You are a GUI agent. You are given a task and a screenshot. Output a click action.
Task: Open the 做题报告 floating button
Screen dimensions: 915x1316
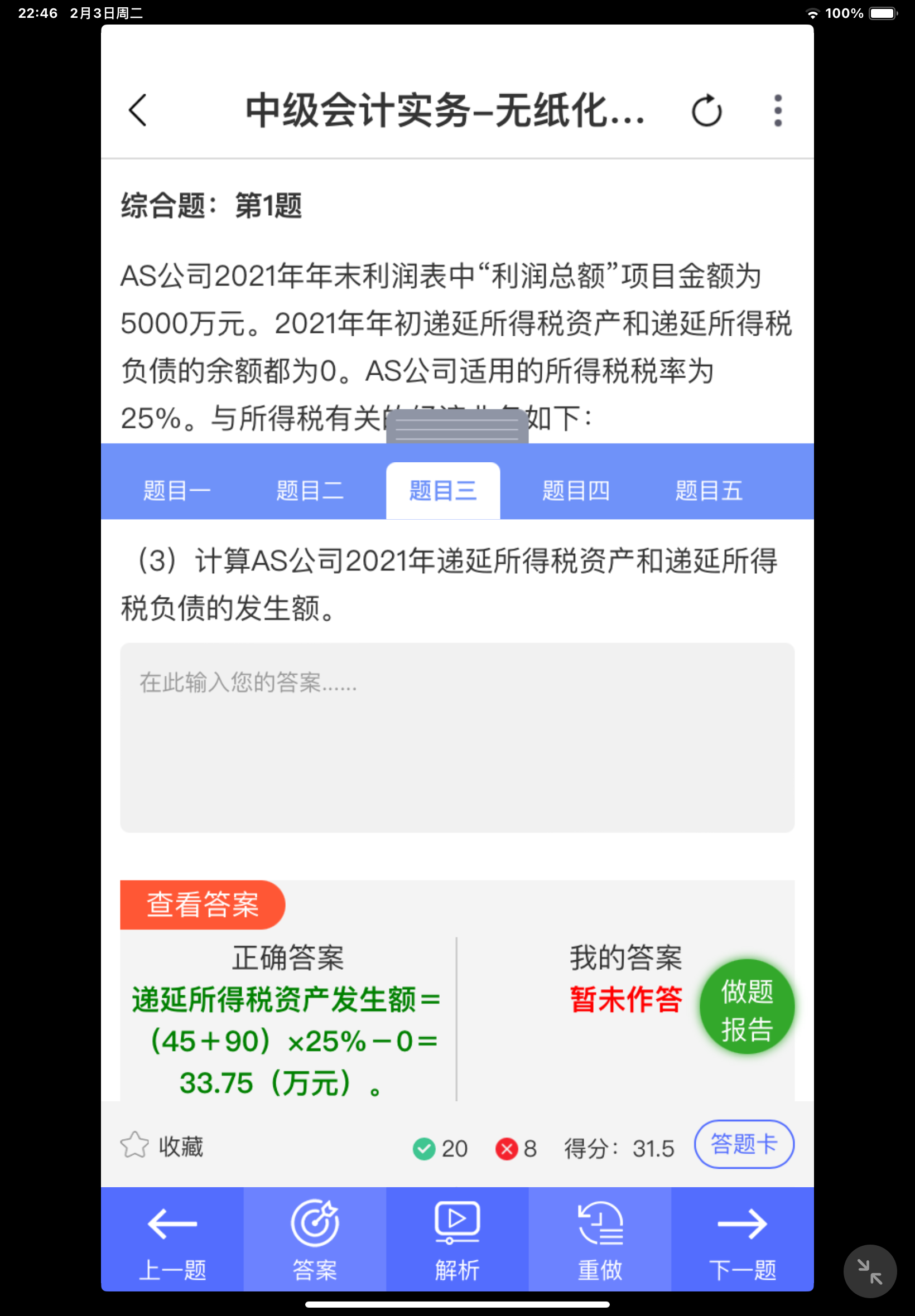(747, 1007)
